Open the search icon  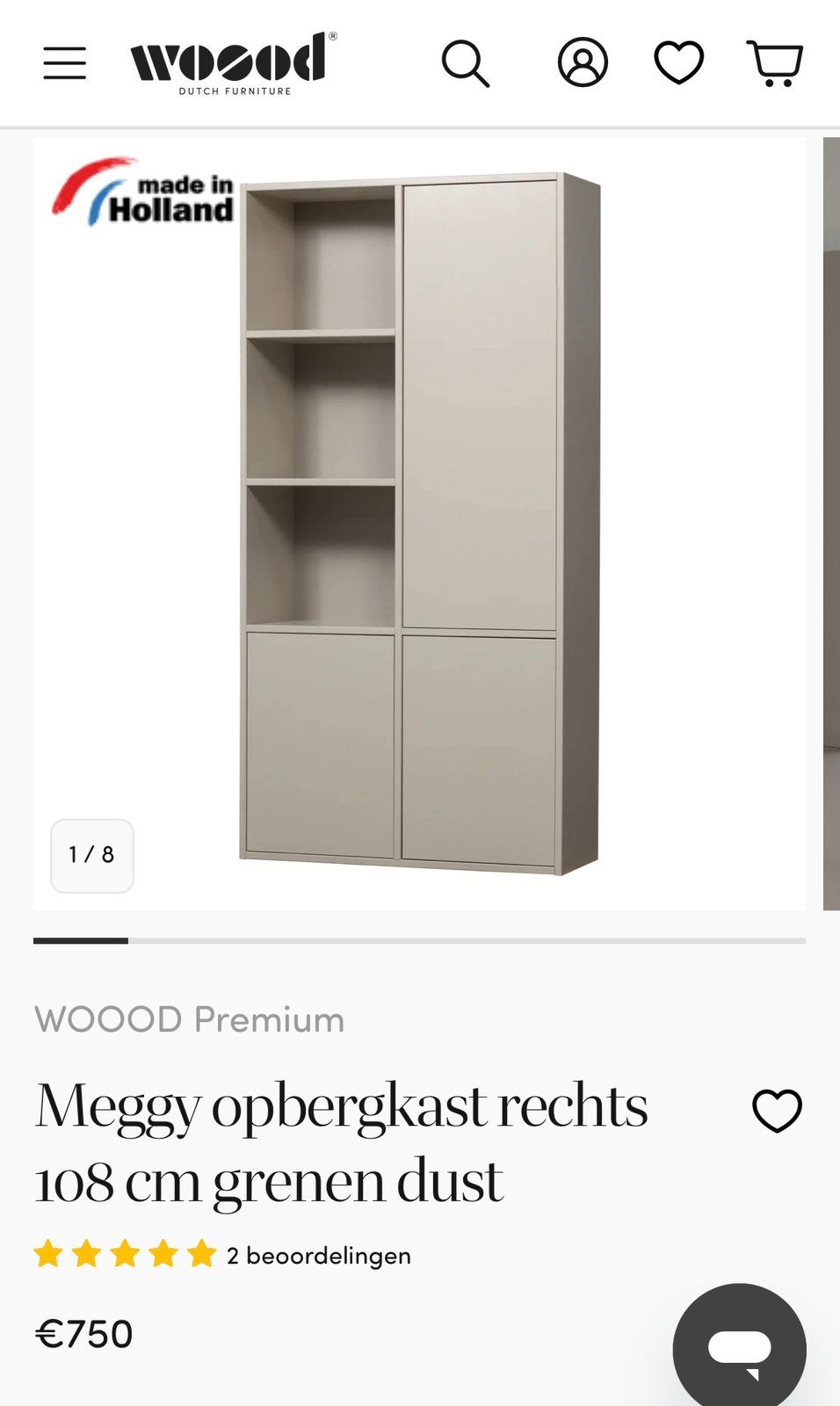click(465, 63)
